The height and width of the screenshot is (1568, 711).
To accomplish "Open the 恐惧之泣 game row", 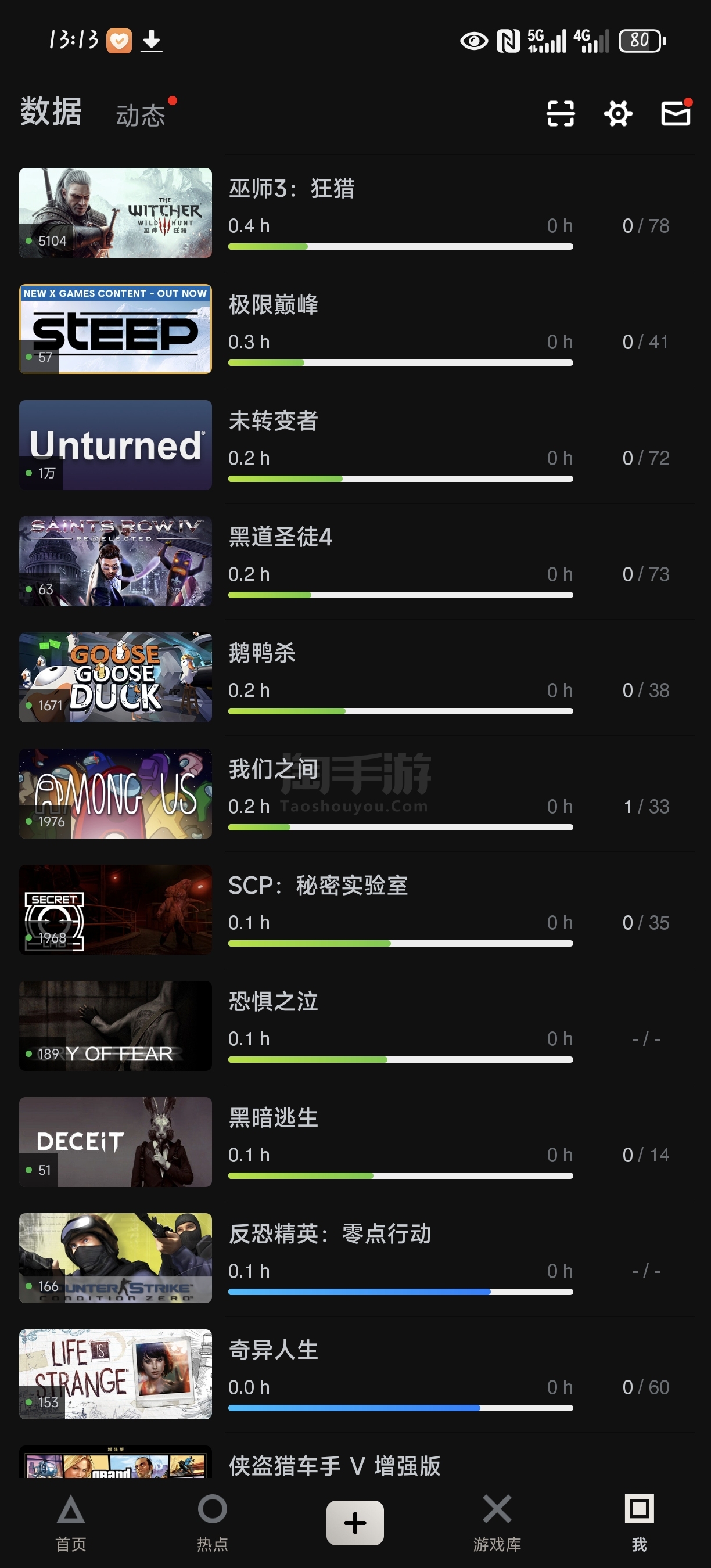I will 355,1026.
